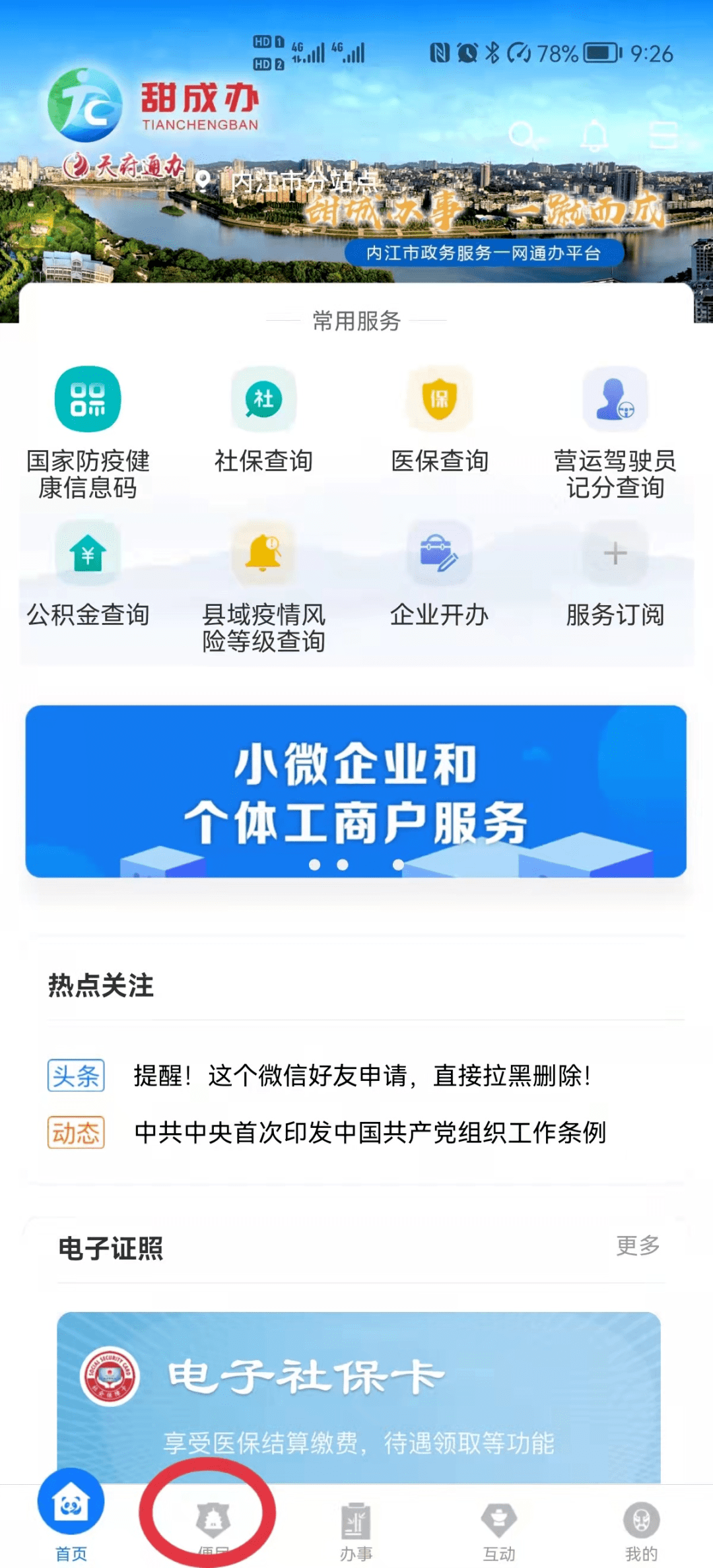Open the hamburger menu icon top right

point(665,133)
